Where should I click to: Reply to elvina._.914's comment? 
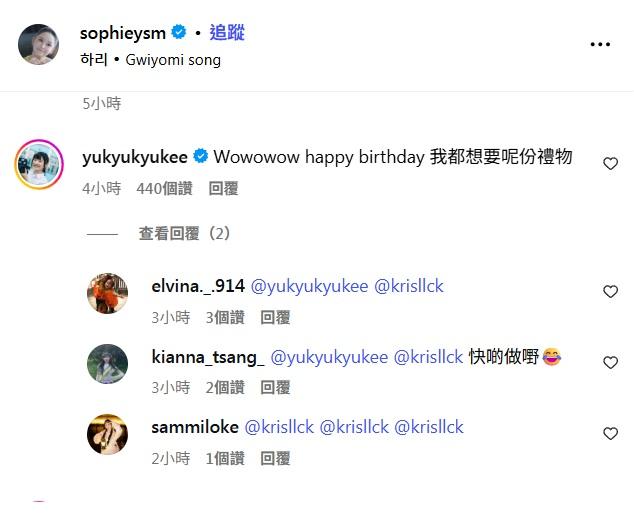pos(275,317)
